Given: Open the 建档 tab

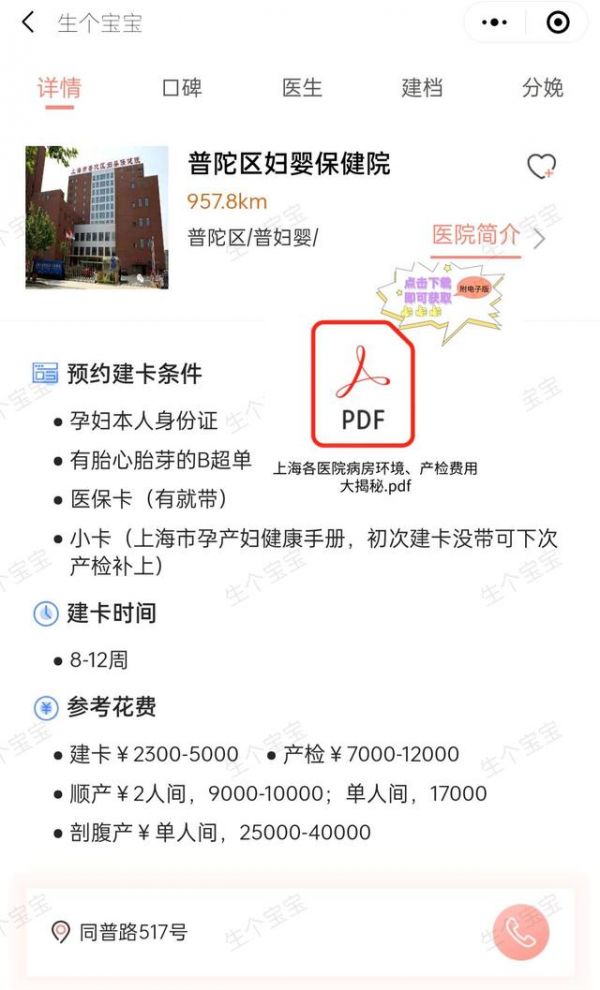Looking at the screenshot, I should (422, 87).
